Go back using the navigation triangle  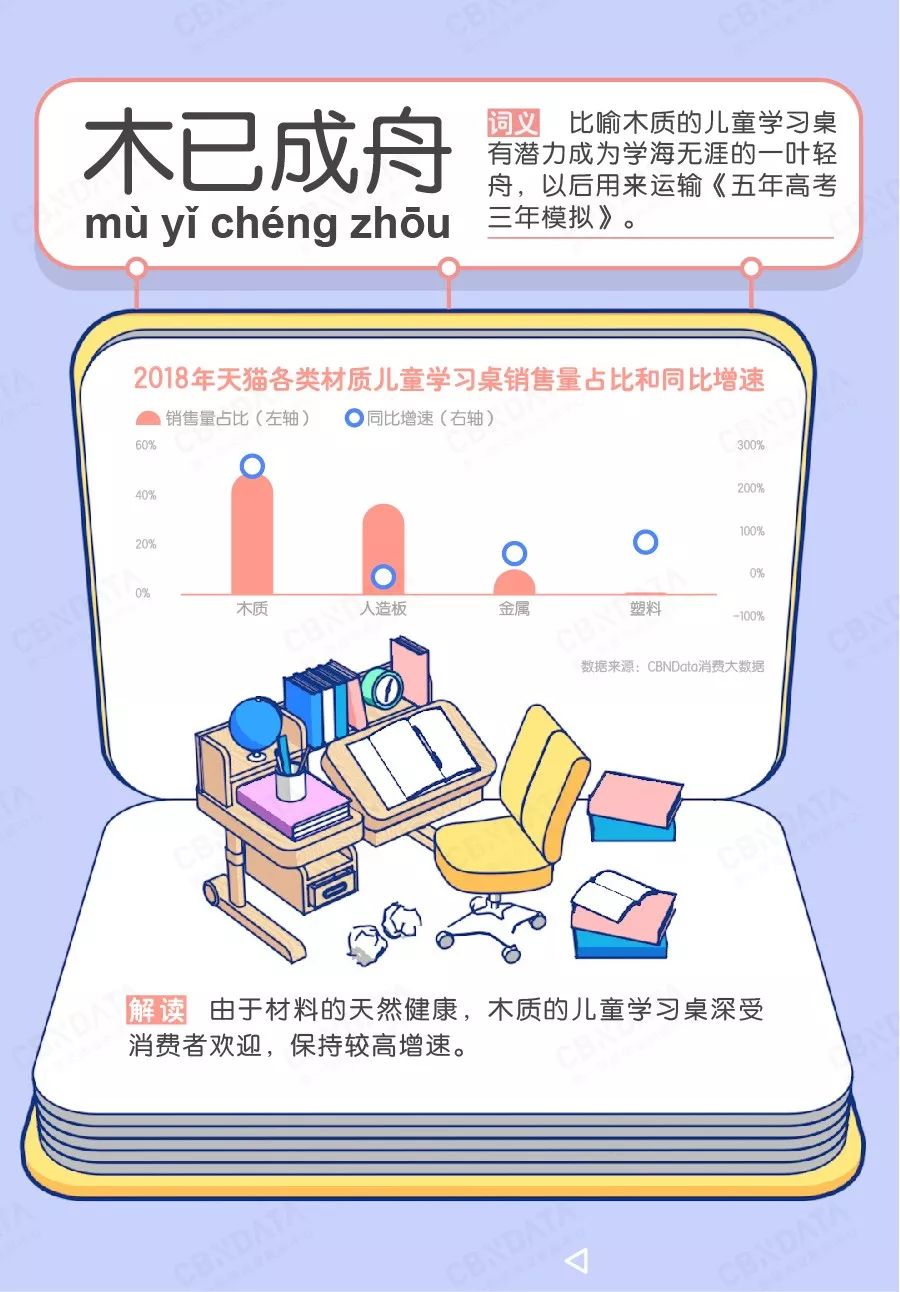tap(576, 1260)
